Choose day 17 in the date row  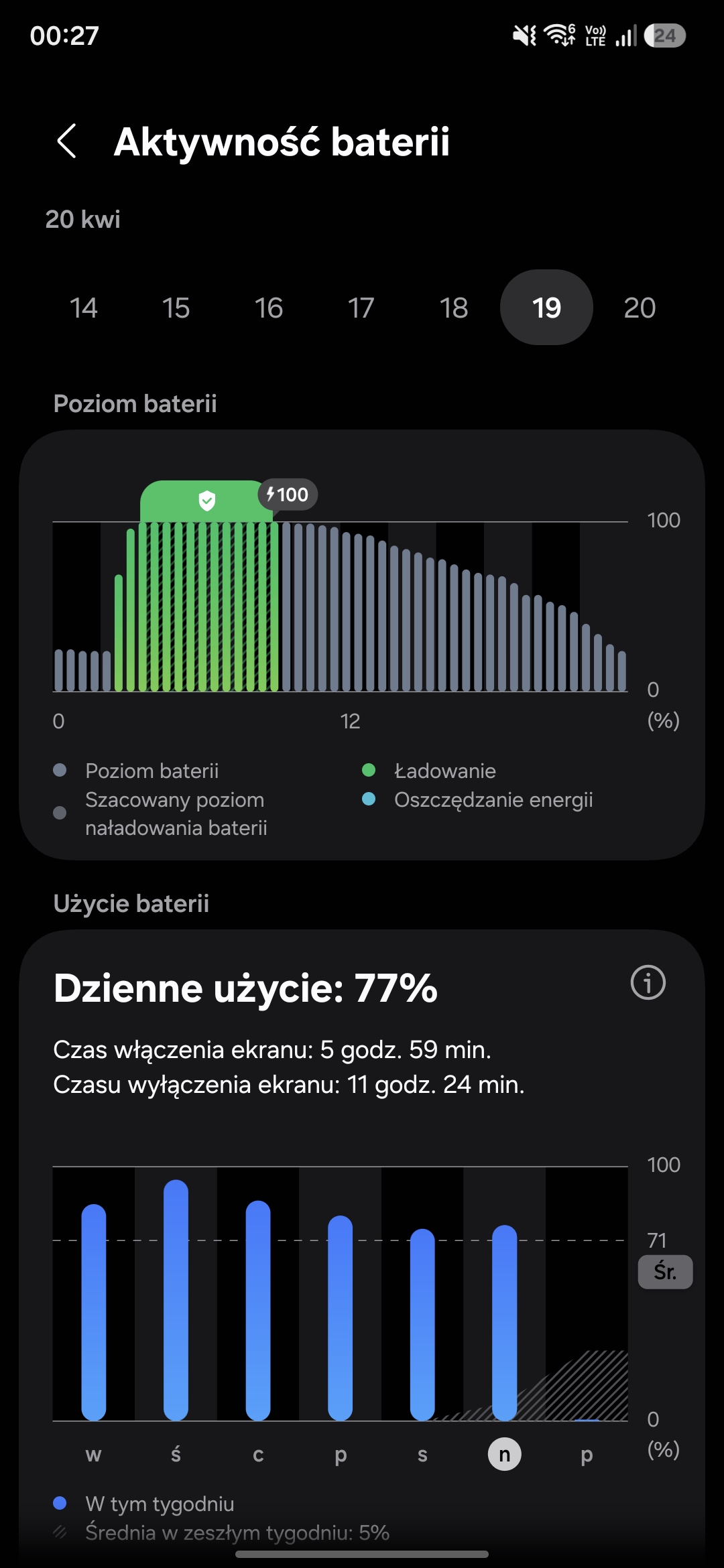[x=361, y=308]
